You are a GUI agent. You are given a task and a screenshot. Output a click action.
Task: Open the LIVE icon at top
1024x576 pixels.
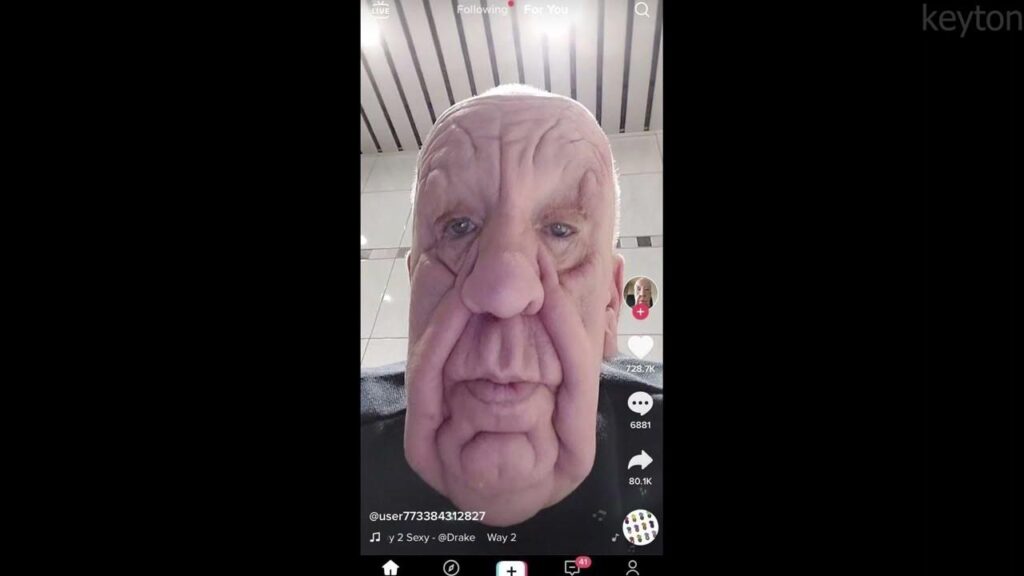(381, 10)
